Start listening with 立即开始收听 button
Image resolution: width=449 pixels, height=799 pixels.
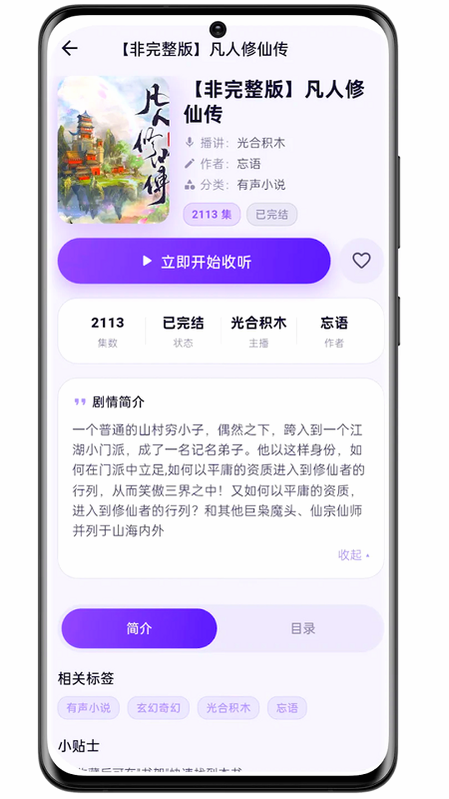pos(194,261)
